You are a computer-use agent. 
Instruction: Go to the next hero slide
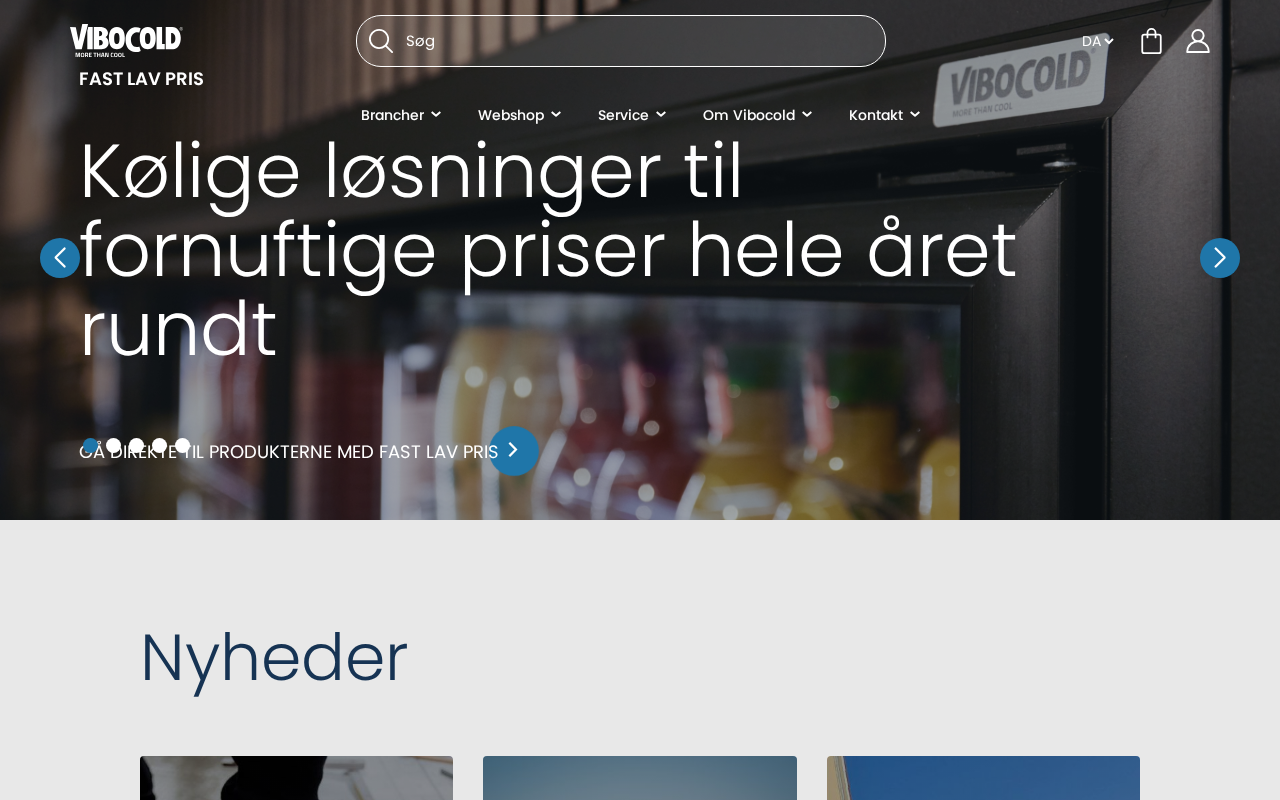tap(1219, 258)
